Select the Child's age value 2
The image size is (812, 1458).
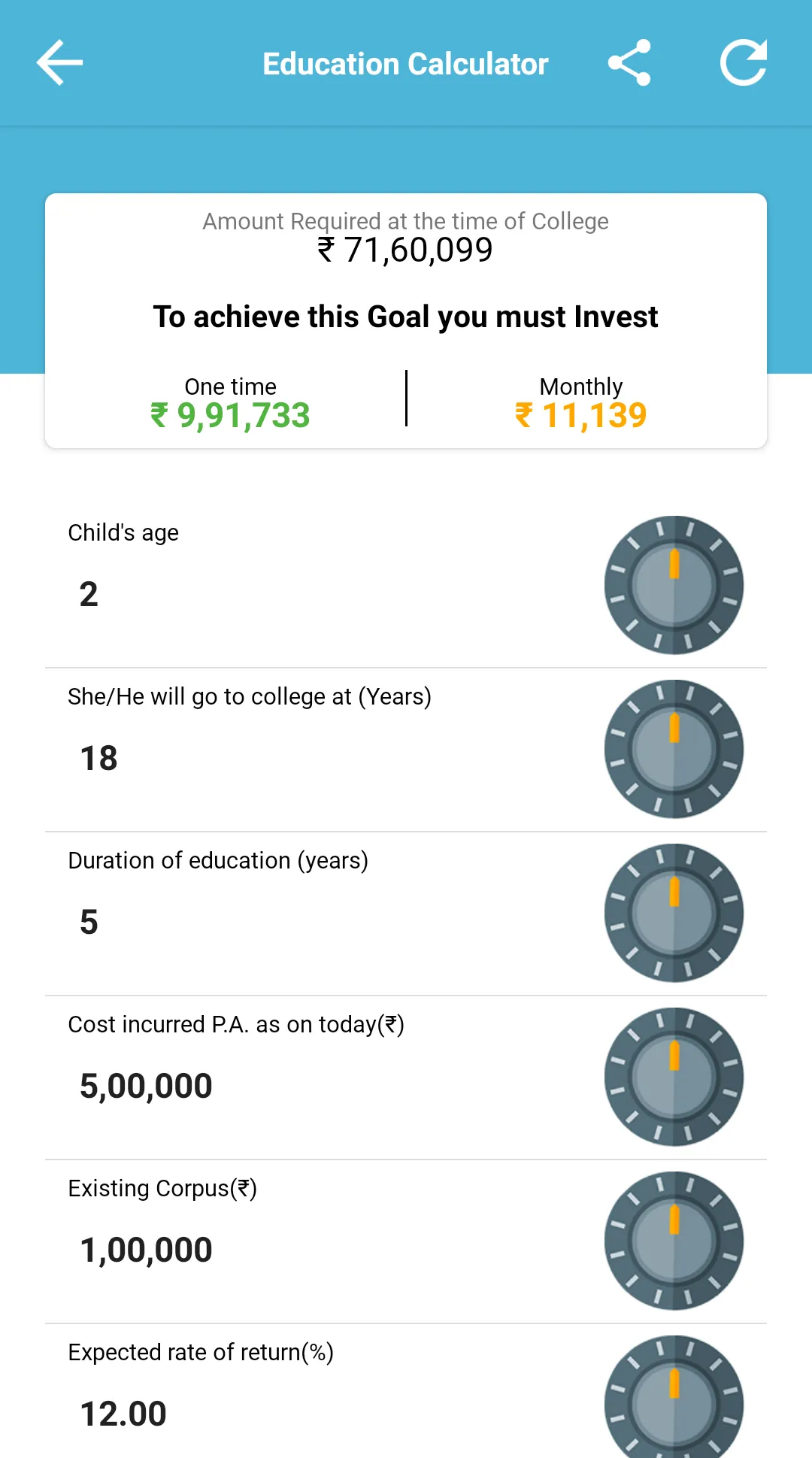point(89,595)
